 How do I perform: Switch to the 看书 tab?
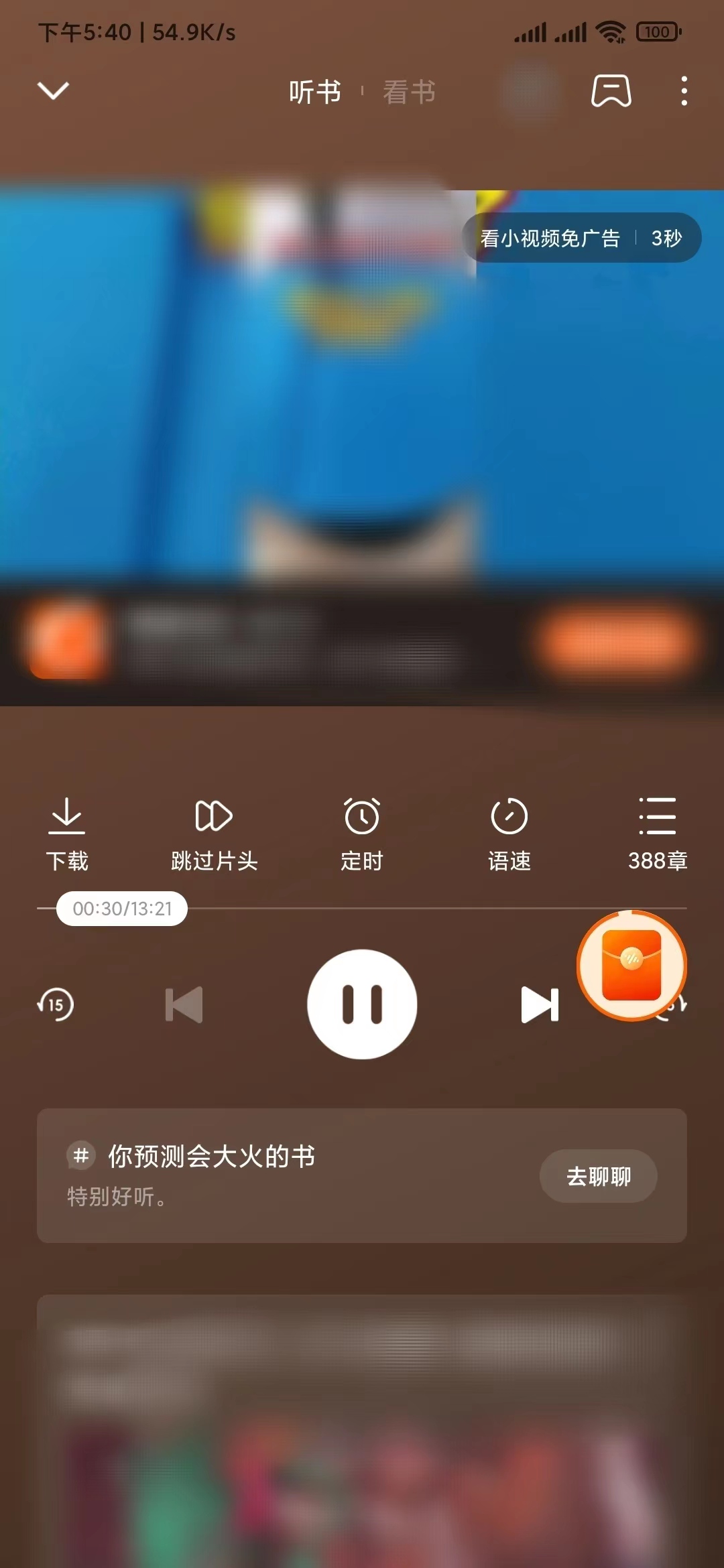tap(409, 91)
